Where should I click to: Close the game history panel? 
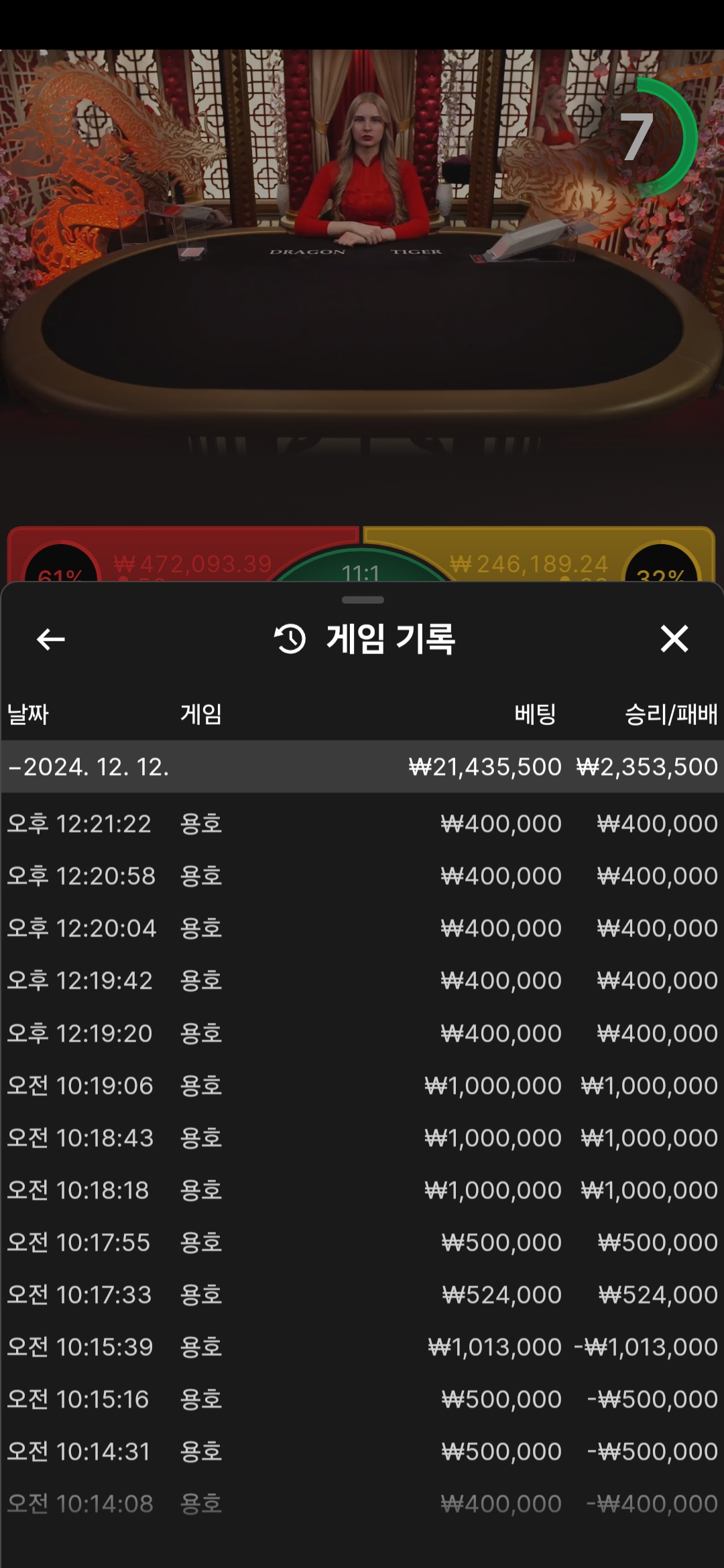click(x=674, y=639)
